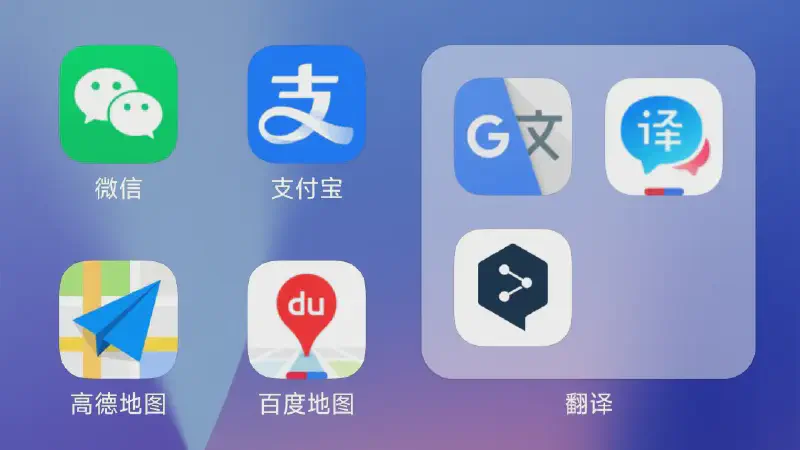Image resolution: width=800 pixels, height=450 pixels.
Task: Launch Baidu Maps (百度地图)
Action: coord(307,320)
